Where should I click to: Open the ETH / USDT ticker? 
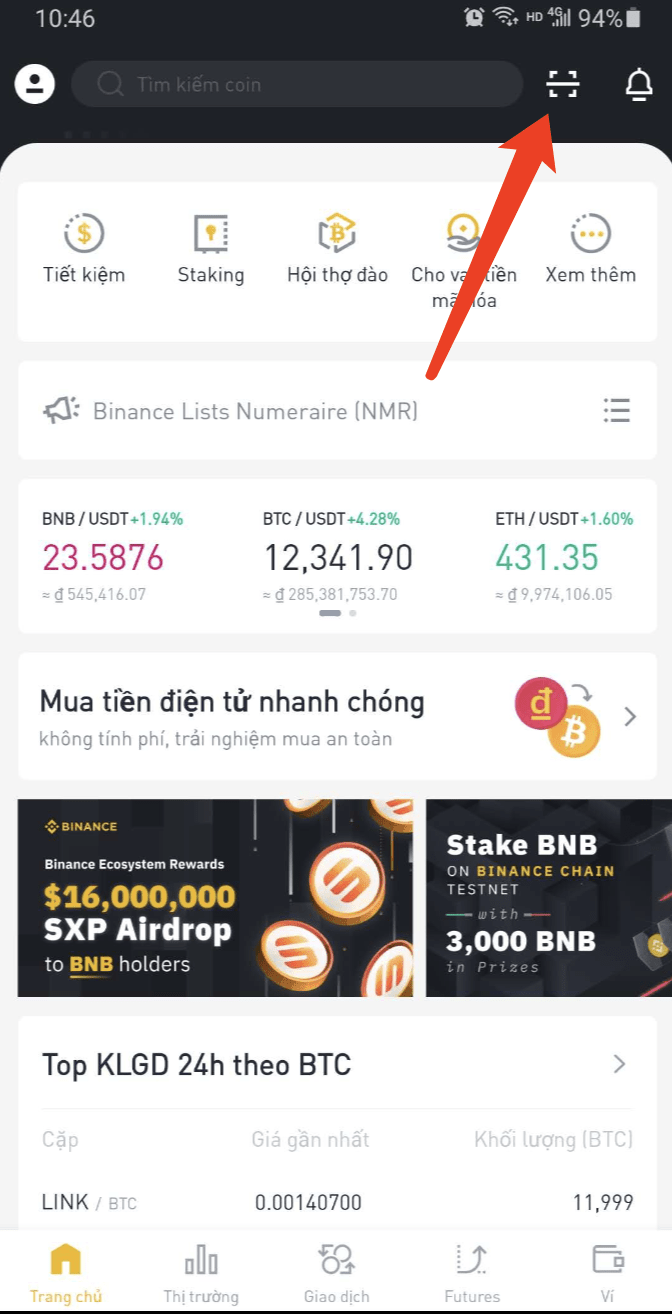[x=565, y=556]
